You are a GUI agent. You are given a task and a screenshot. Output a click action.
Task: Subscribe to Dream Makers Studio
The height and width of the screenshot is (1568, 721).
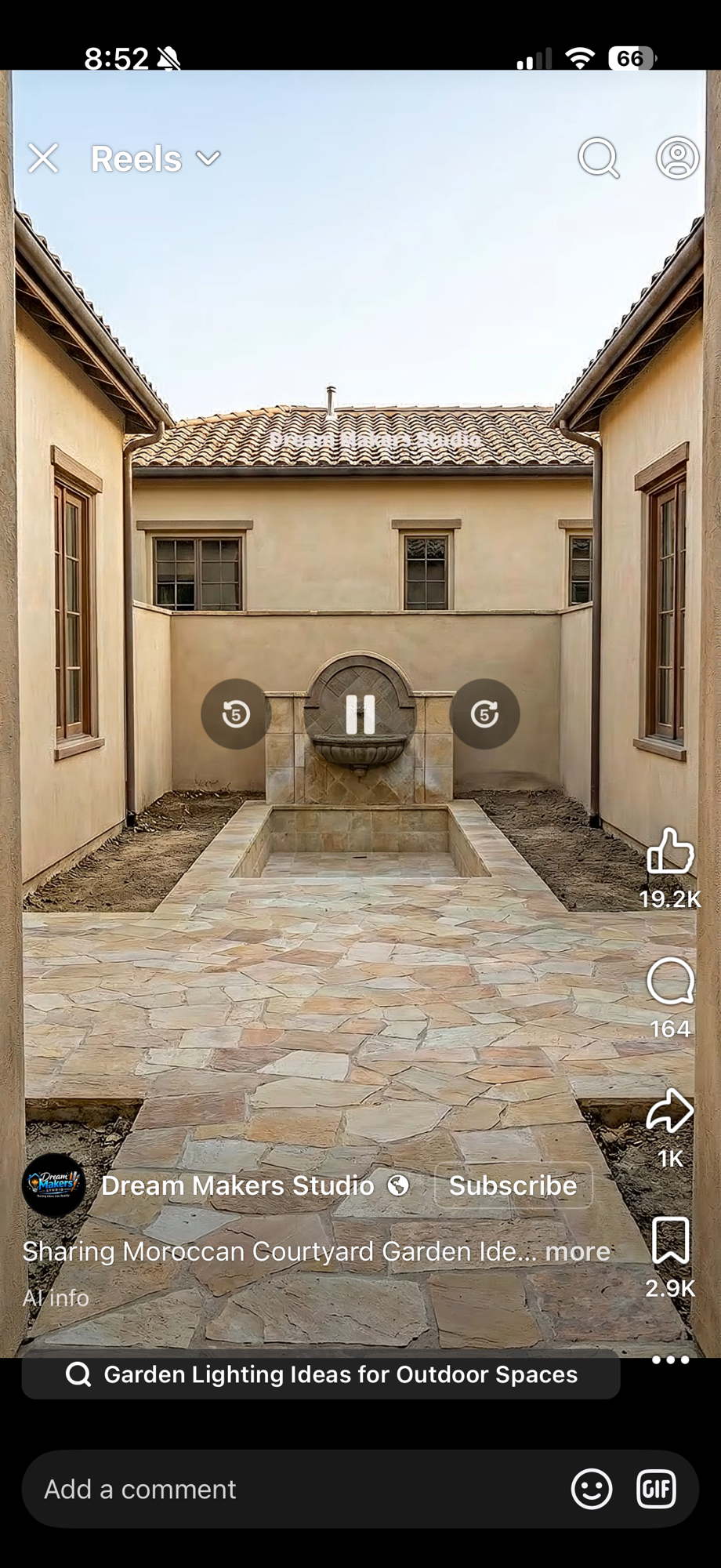point(513,1185)
